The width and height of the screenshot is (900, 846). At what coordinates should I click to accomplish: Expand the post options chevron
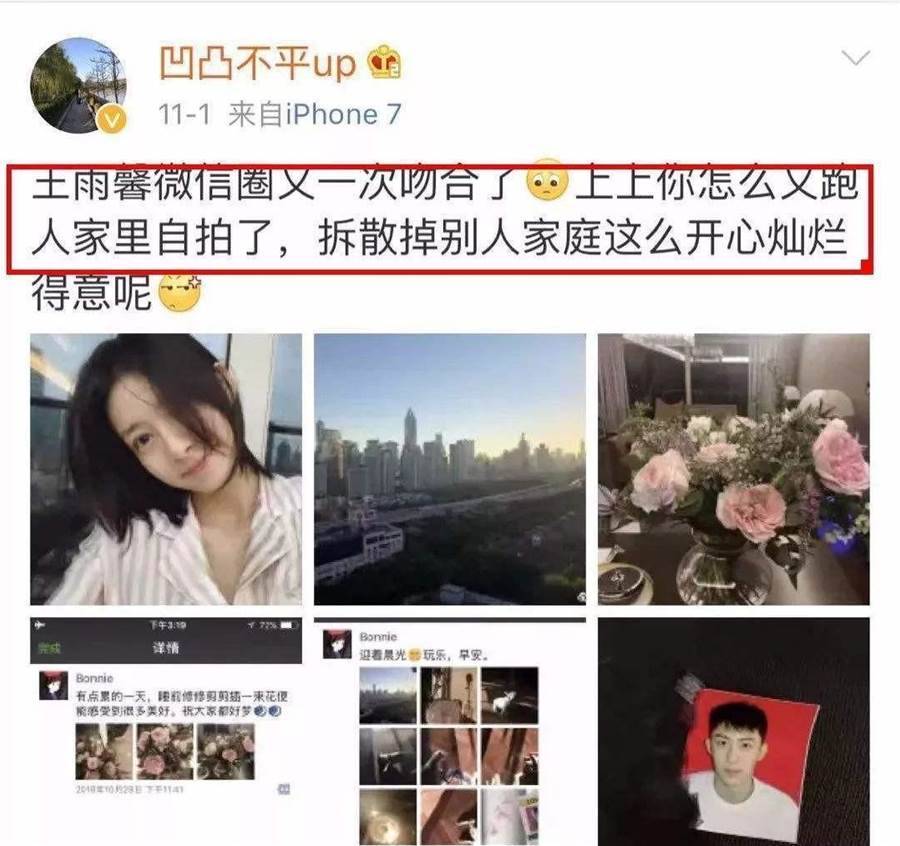[x=856, y=58]
